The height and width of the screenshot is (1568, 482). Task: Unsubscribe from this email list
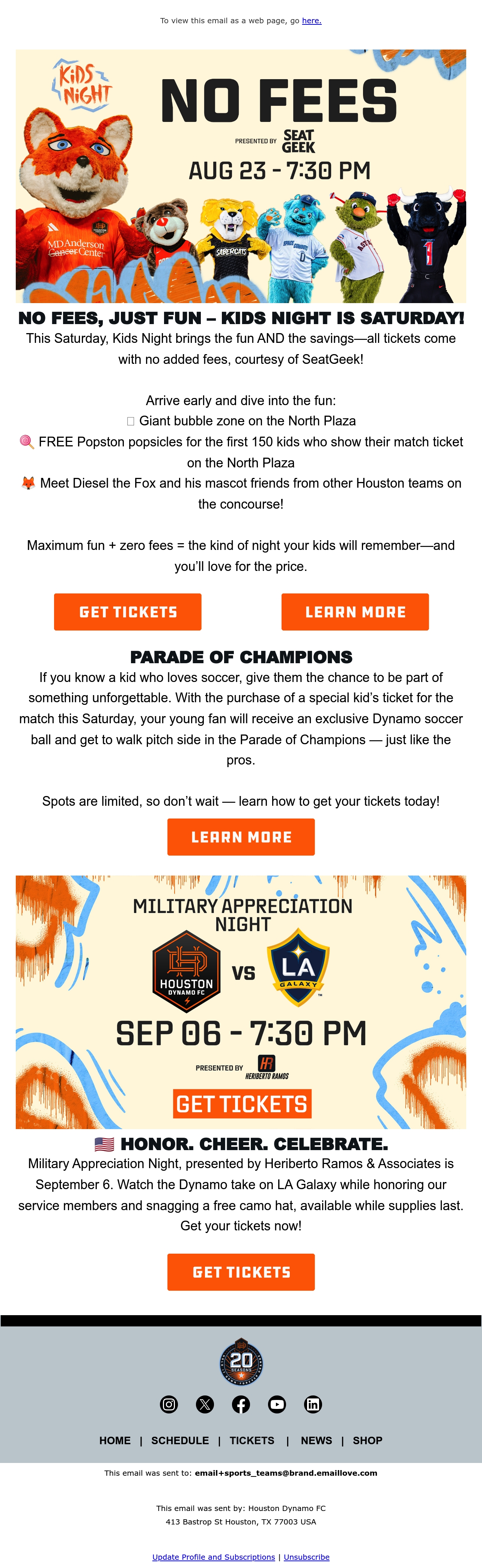pos(307,1557)
